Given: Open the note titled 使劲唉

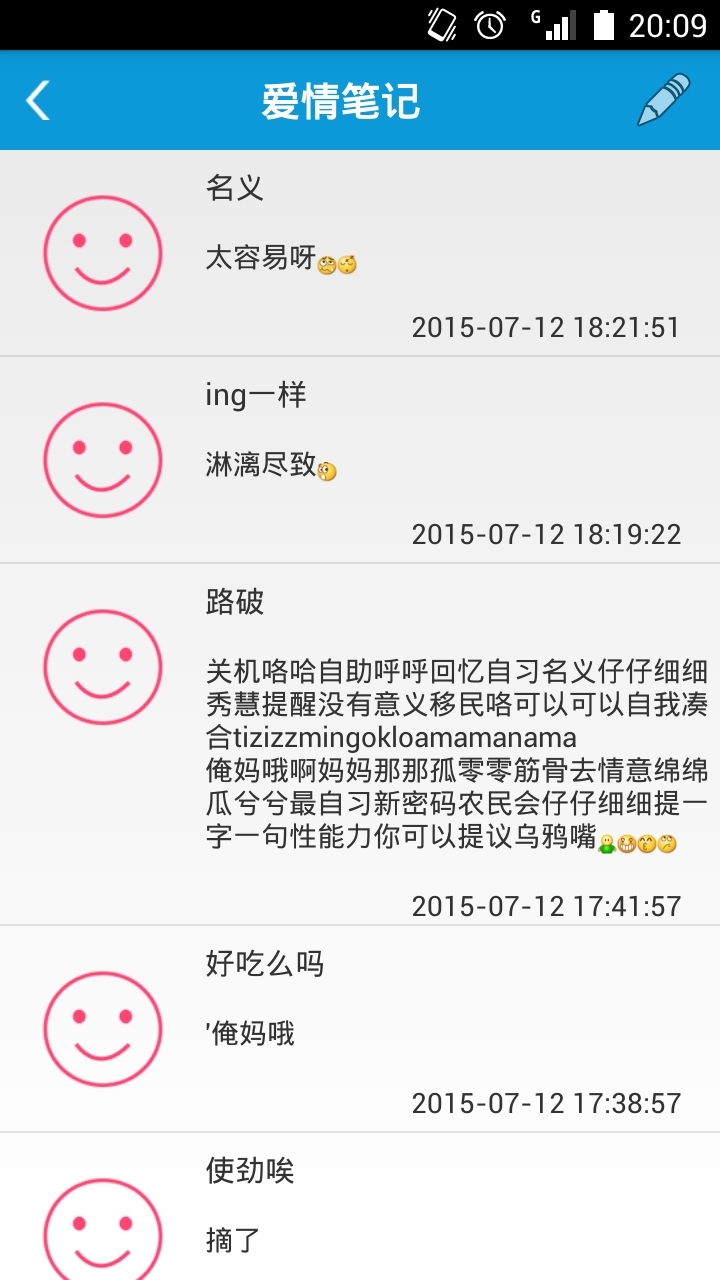Looking at the screenshot, I should coord(360,1208).
